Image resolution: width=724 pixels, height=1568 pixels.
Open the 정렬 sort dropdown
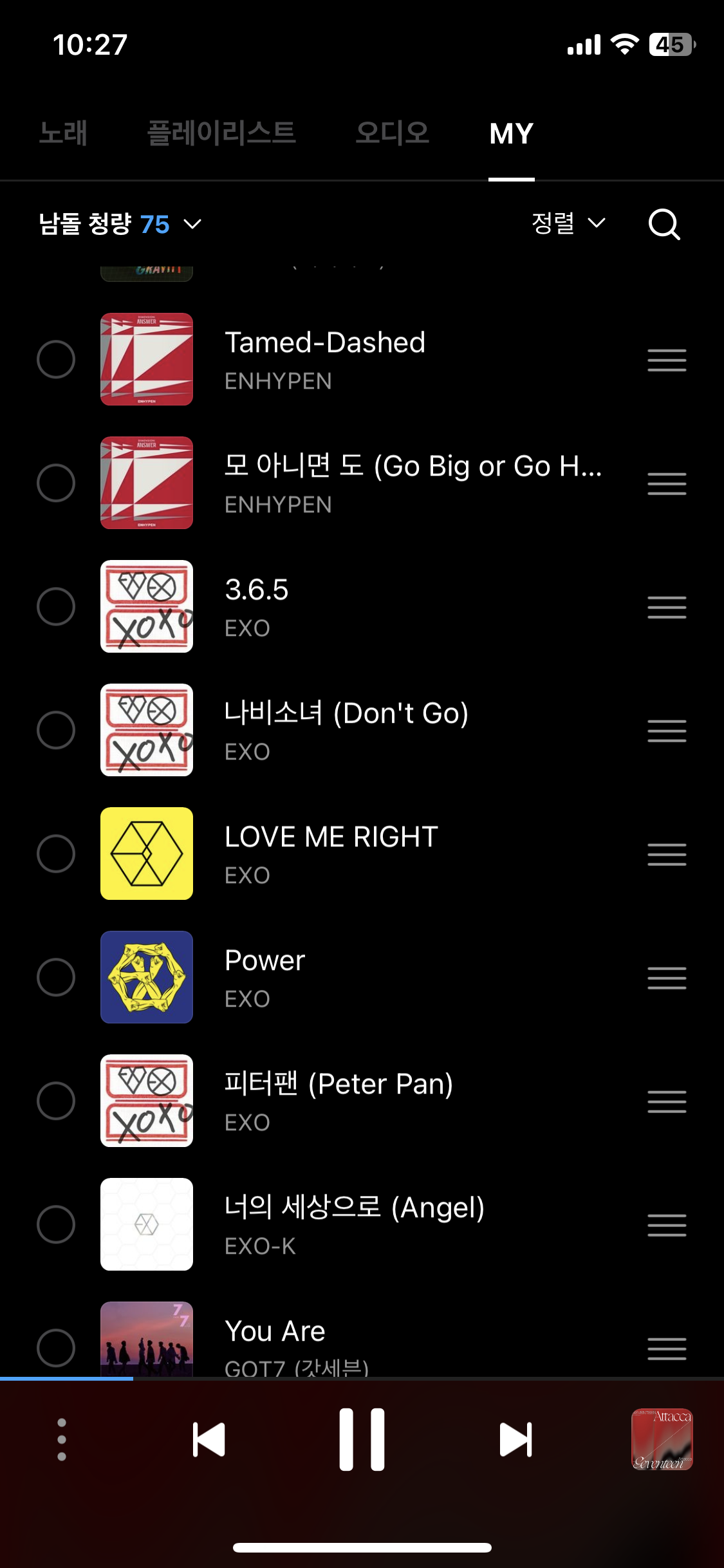point(568,223)
